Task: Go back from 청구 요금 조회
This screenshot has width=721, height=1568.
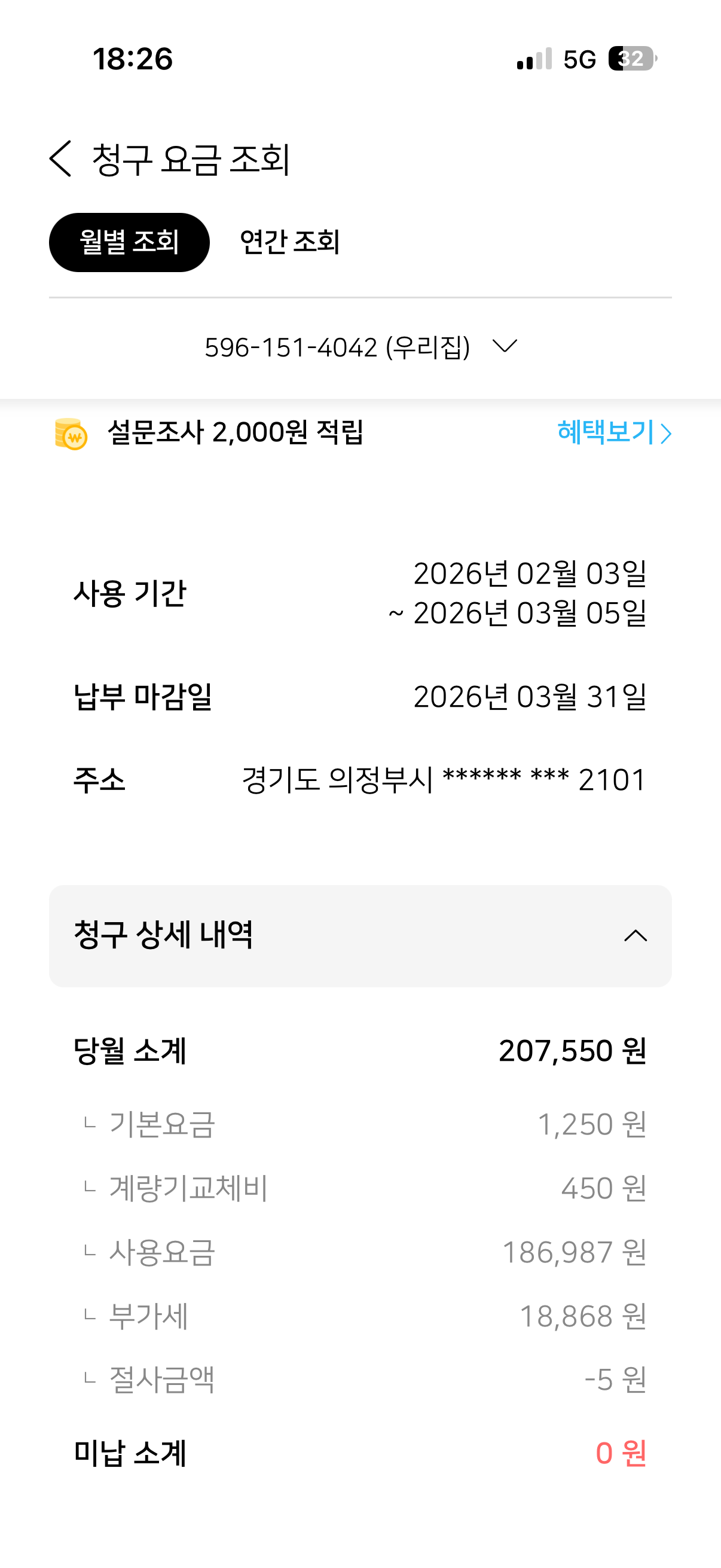Action: click(61, 160)
